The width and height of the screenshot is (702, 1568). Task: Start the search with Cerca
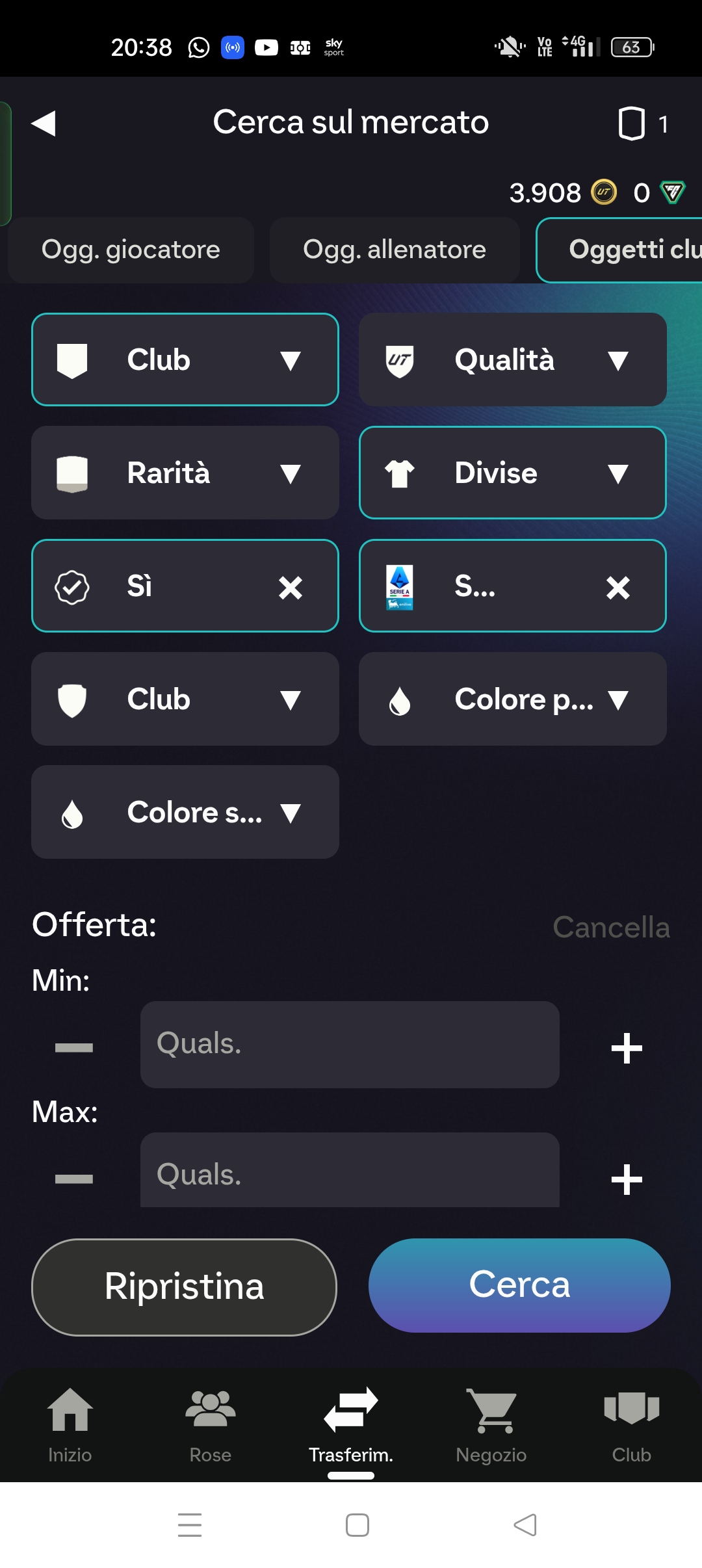pos(519,1285)
